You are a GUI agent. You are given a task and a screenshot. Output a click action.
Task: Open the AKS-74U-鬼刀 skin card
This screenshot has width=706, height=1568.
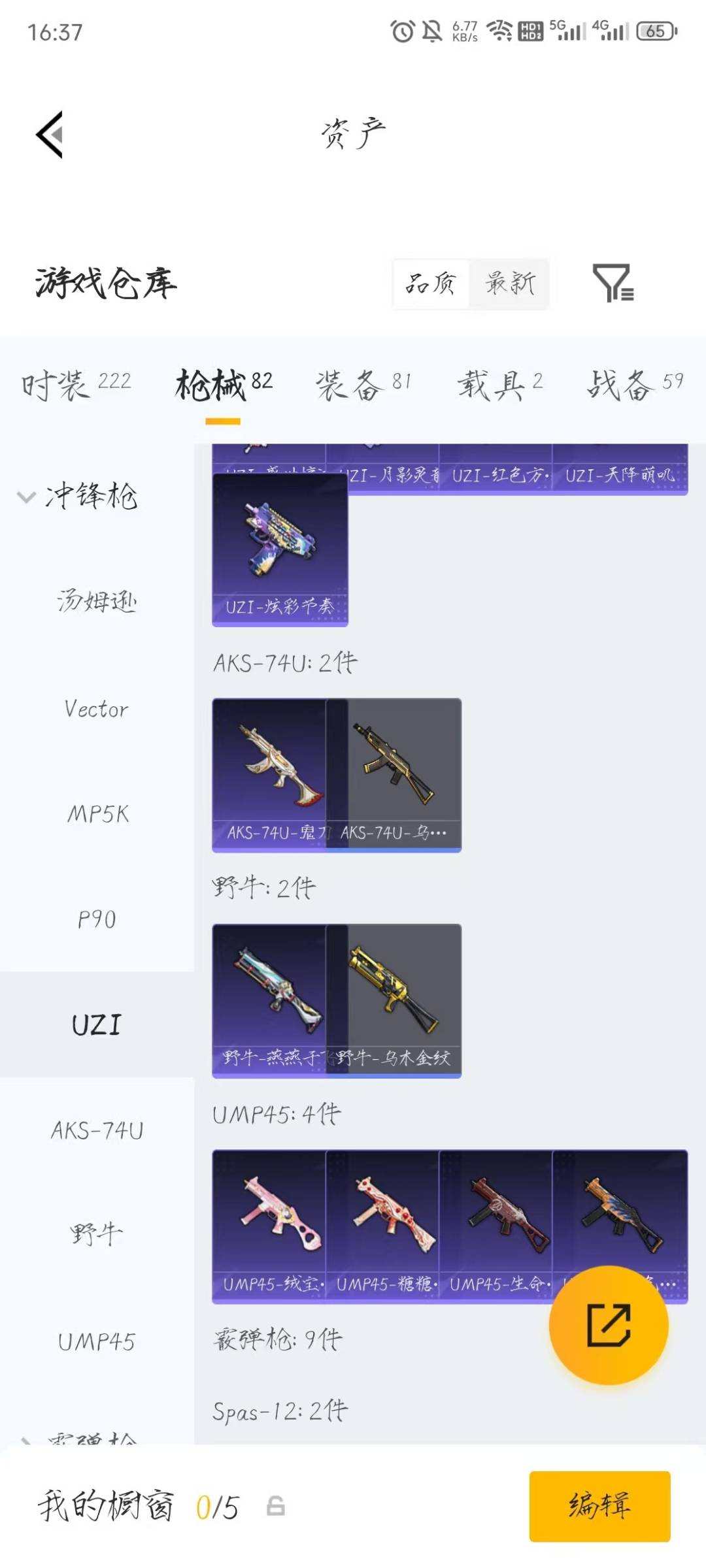tap(268, 774)
